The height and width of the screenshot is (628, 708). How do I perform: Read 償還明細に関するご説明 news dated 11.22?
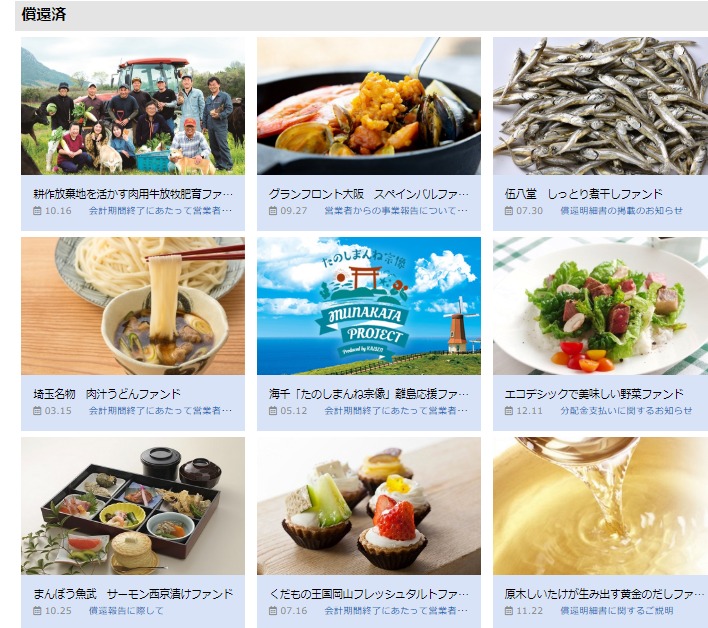(616, 611)
